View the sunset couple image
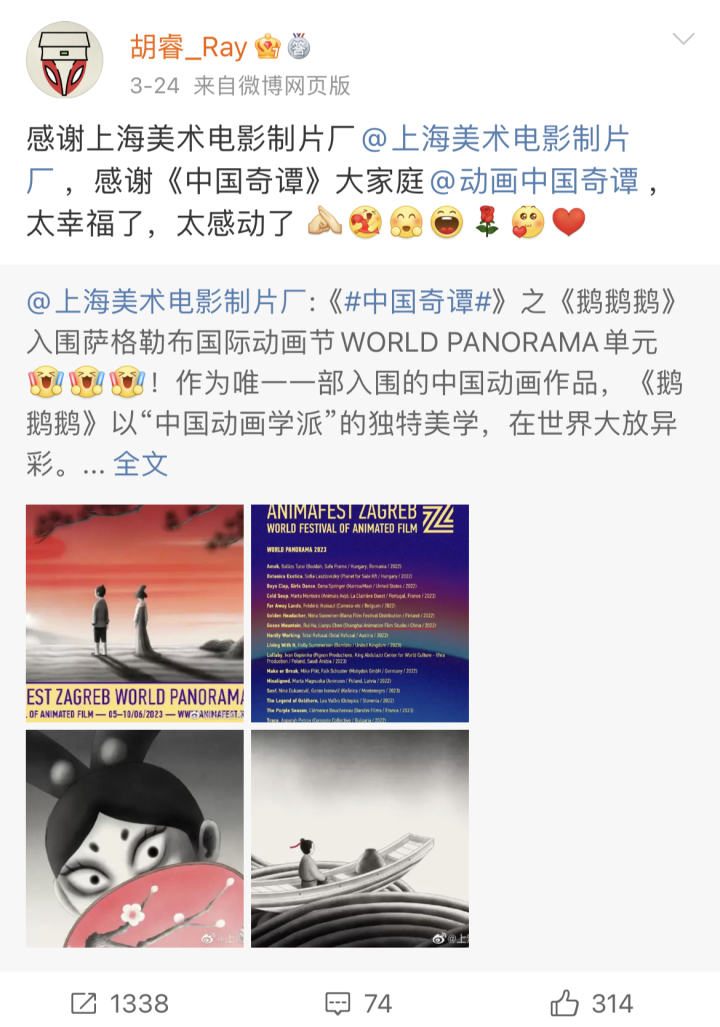The height and width of the screenshot is (1027, 720). click(135, 613)
